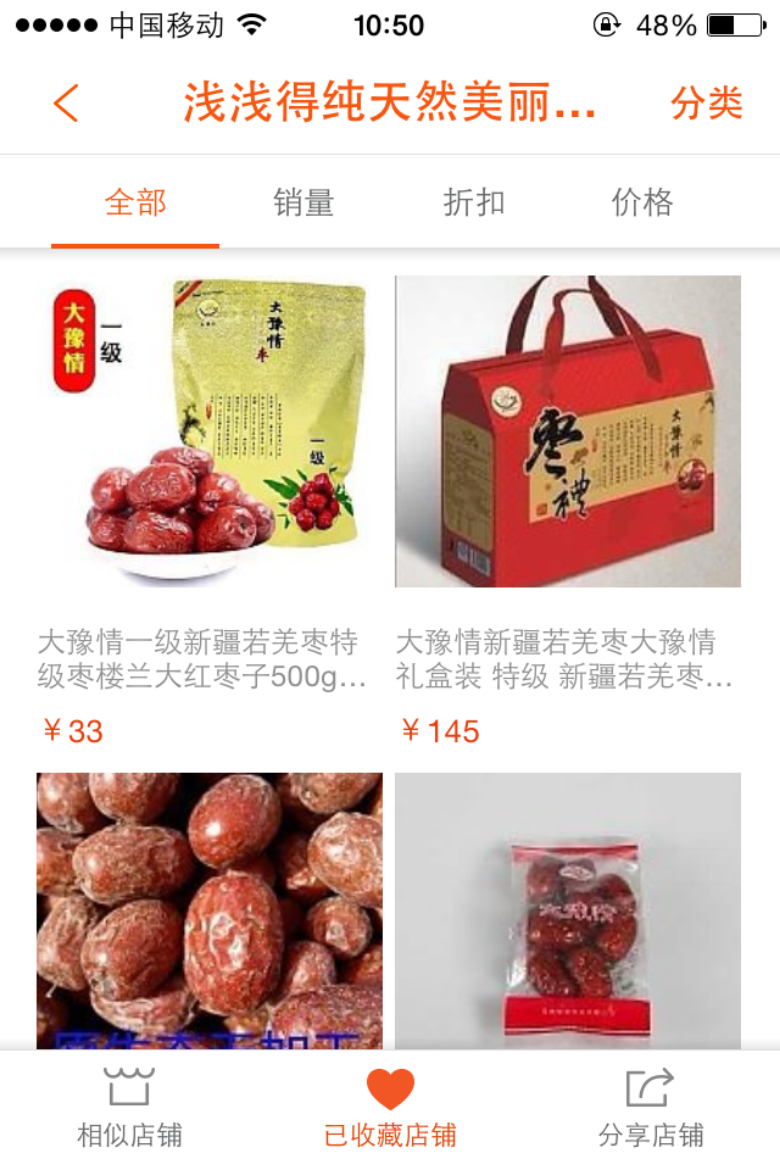
Task: Sort items by 价格
Action: coord(642,204)
